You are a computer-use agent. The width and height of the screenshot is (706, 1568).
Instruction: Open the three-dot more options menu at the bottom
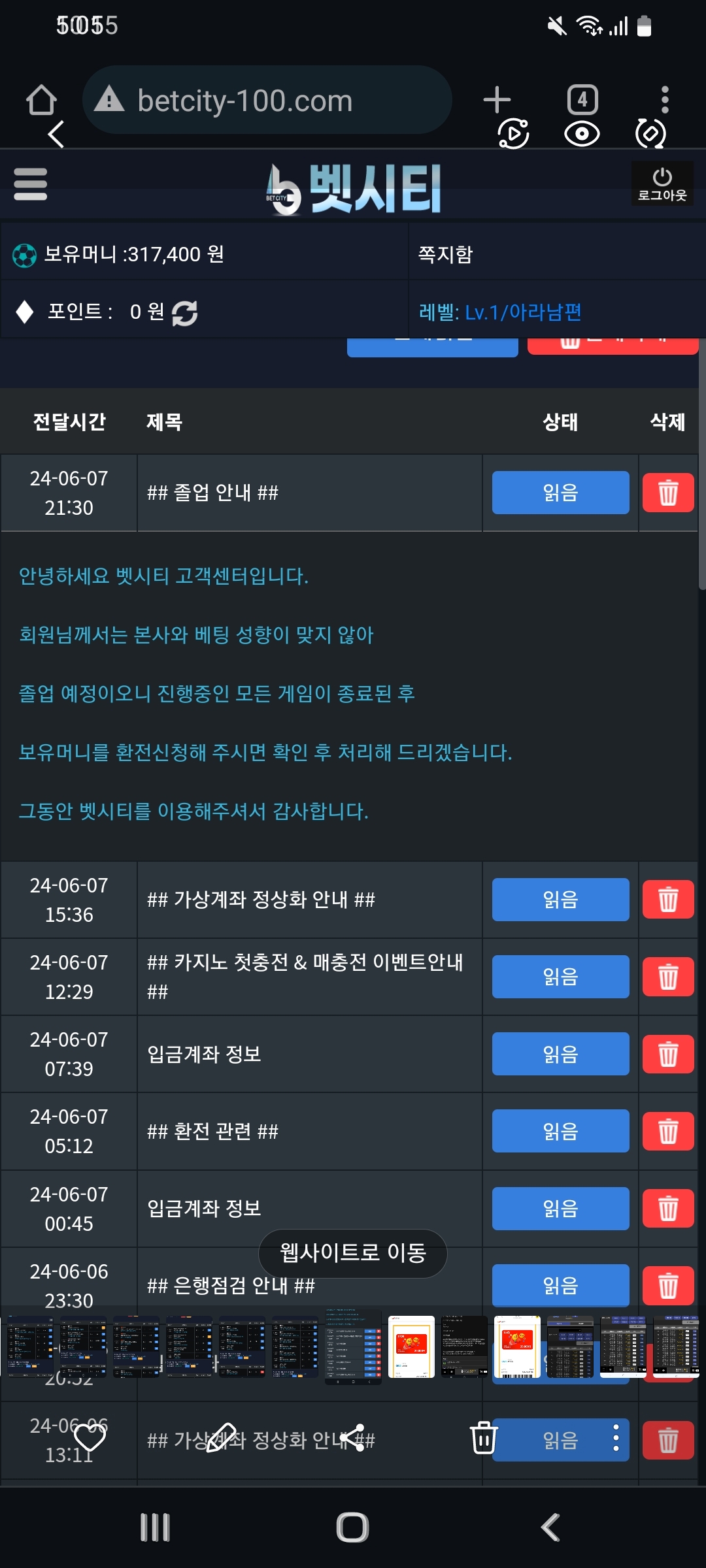tap(616, 1438)
